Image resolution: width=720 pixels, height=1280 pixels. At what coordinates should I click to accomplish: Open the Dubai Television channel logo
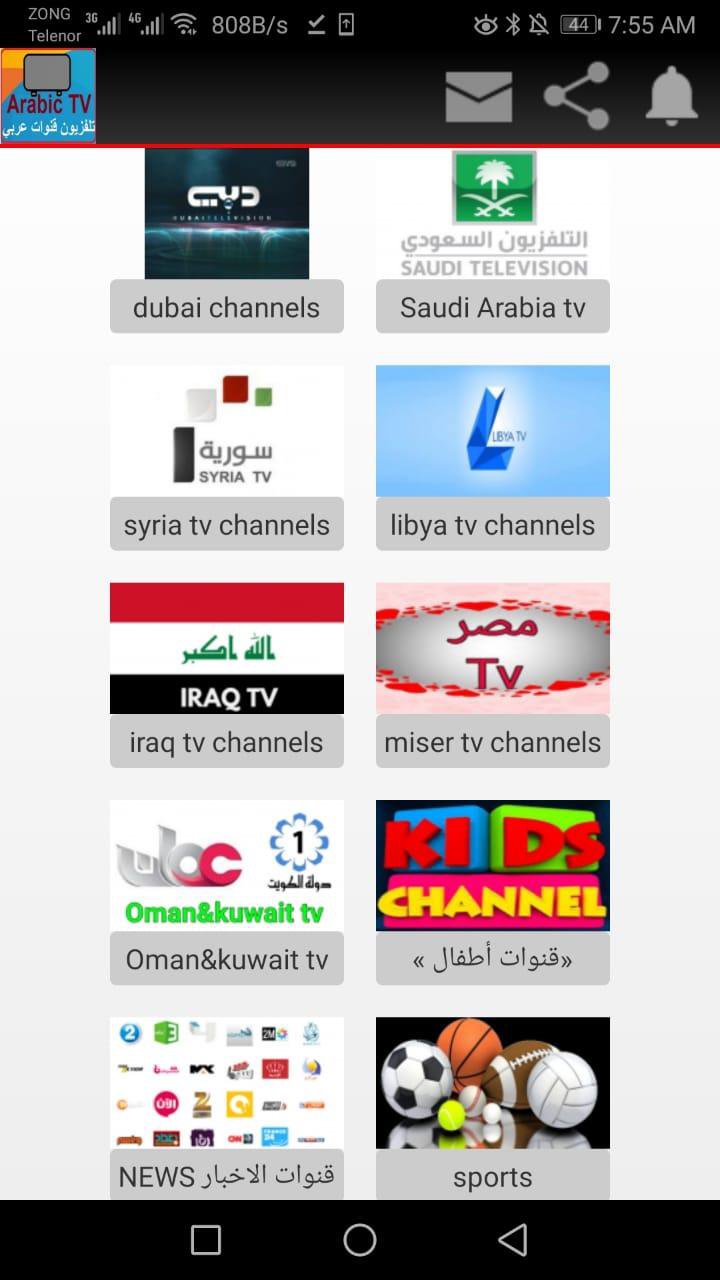point(226,213)
